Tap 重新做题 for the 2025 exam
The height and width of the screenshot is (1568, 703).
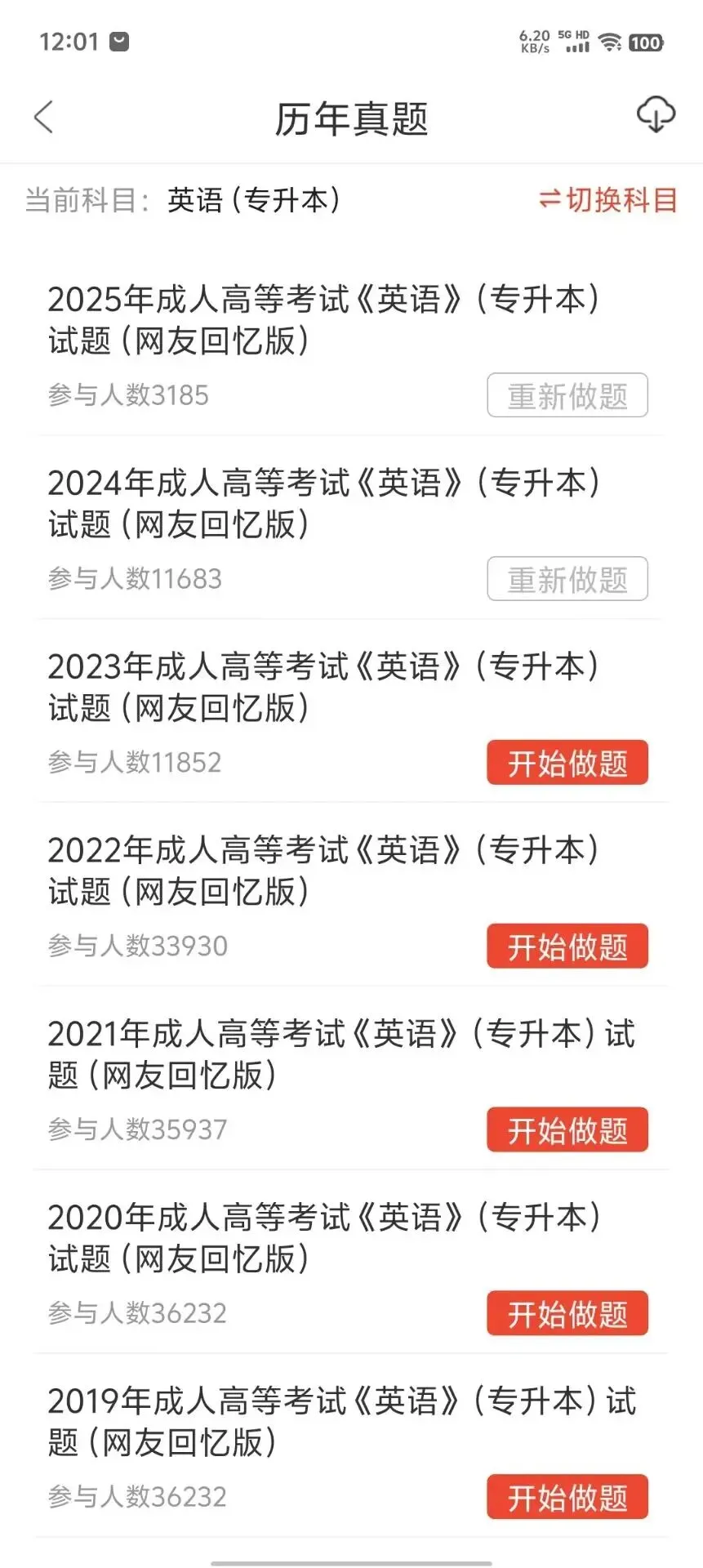(567, 395)
